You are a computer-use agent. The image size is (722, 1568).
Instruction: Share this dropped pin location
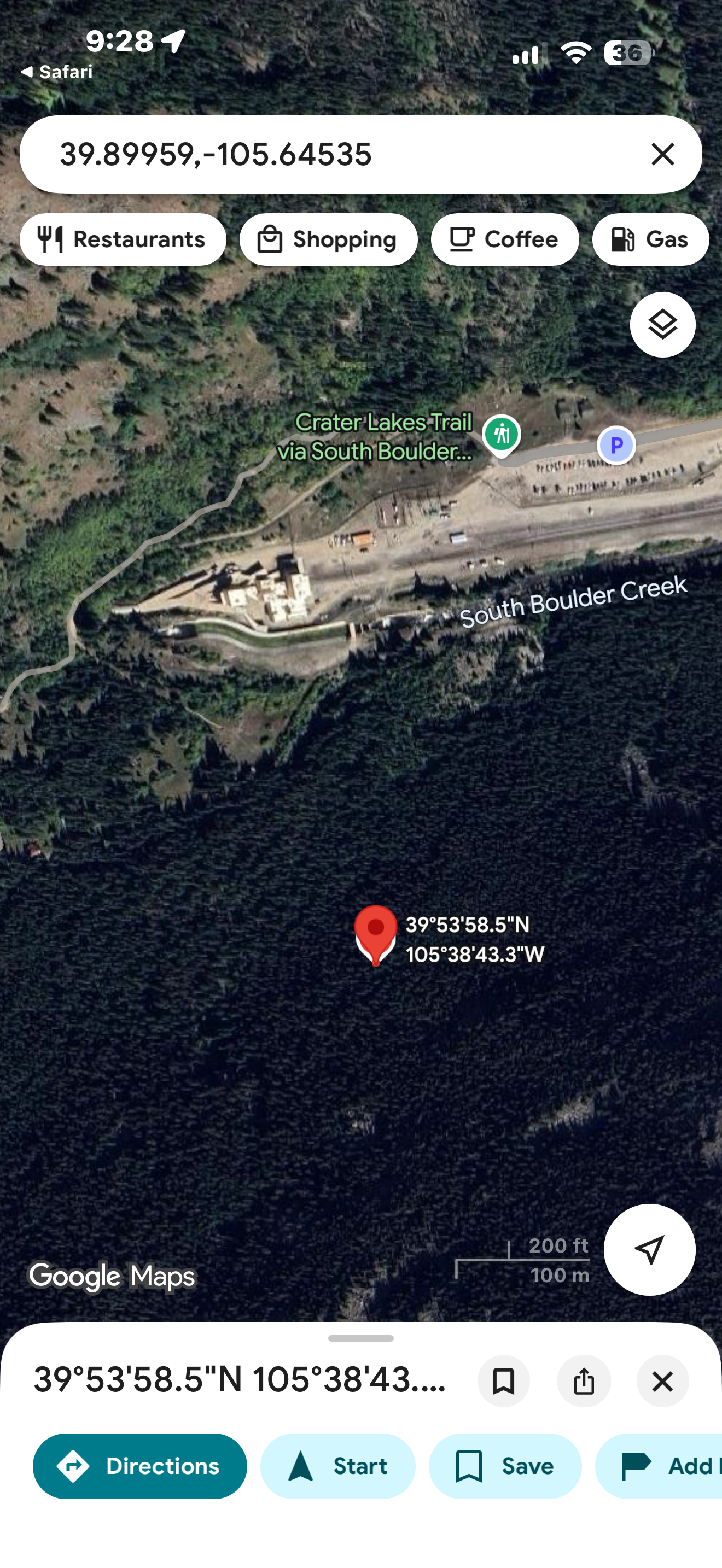click(584, 1381)
